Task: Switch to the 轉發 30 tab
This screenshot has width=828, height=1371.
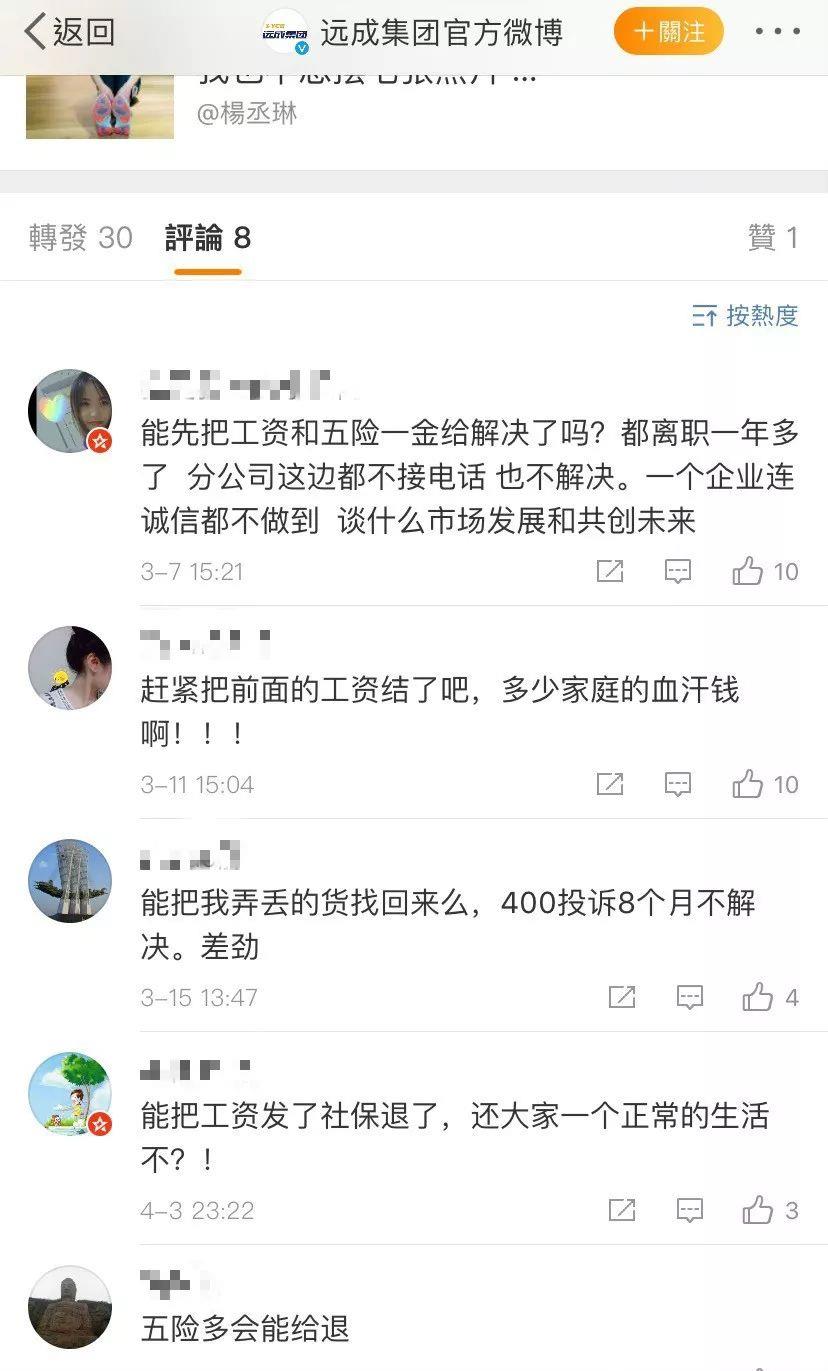Action: coord(80,238)
